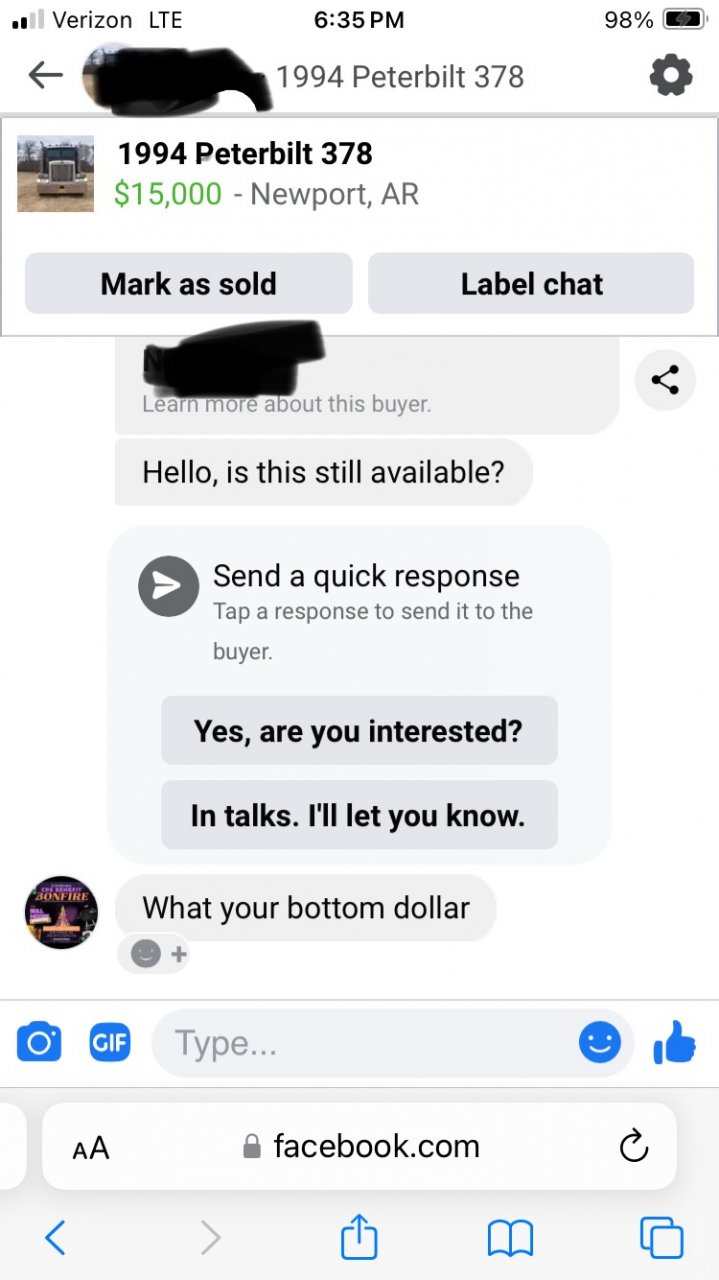Send "In talks. I'll let you know." reply
719x1280 pixels.
(358, 816)
